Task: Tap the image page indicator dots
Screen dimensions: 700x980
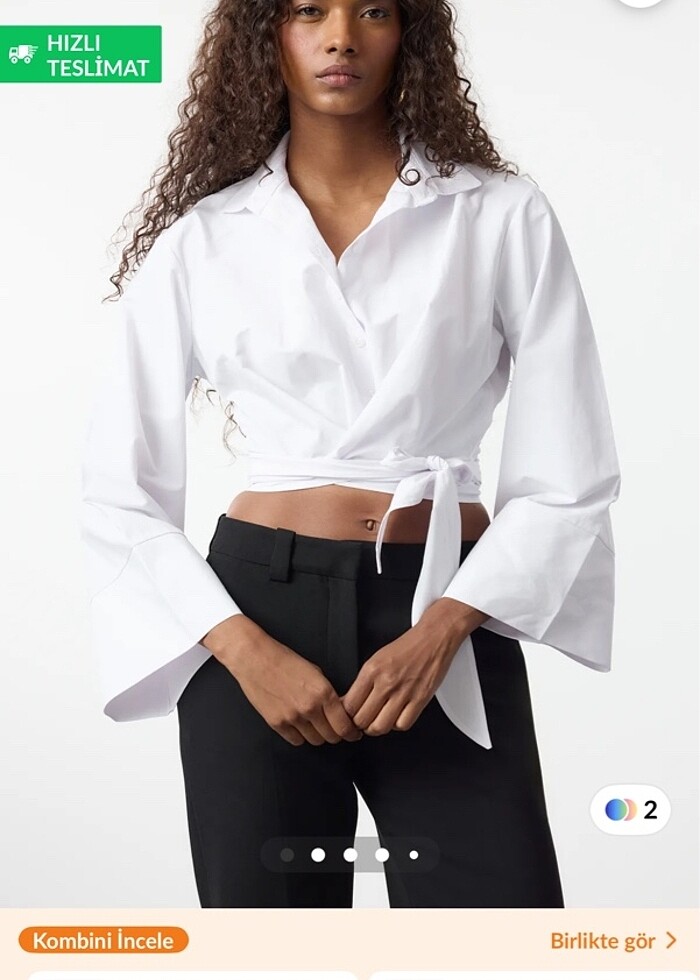Action: click(350, 854)
